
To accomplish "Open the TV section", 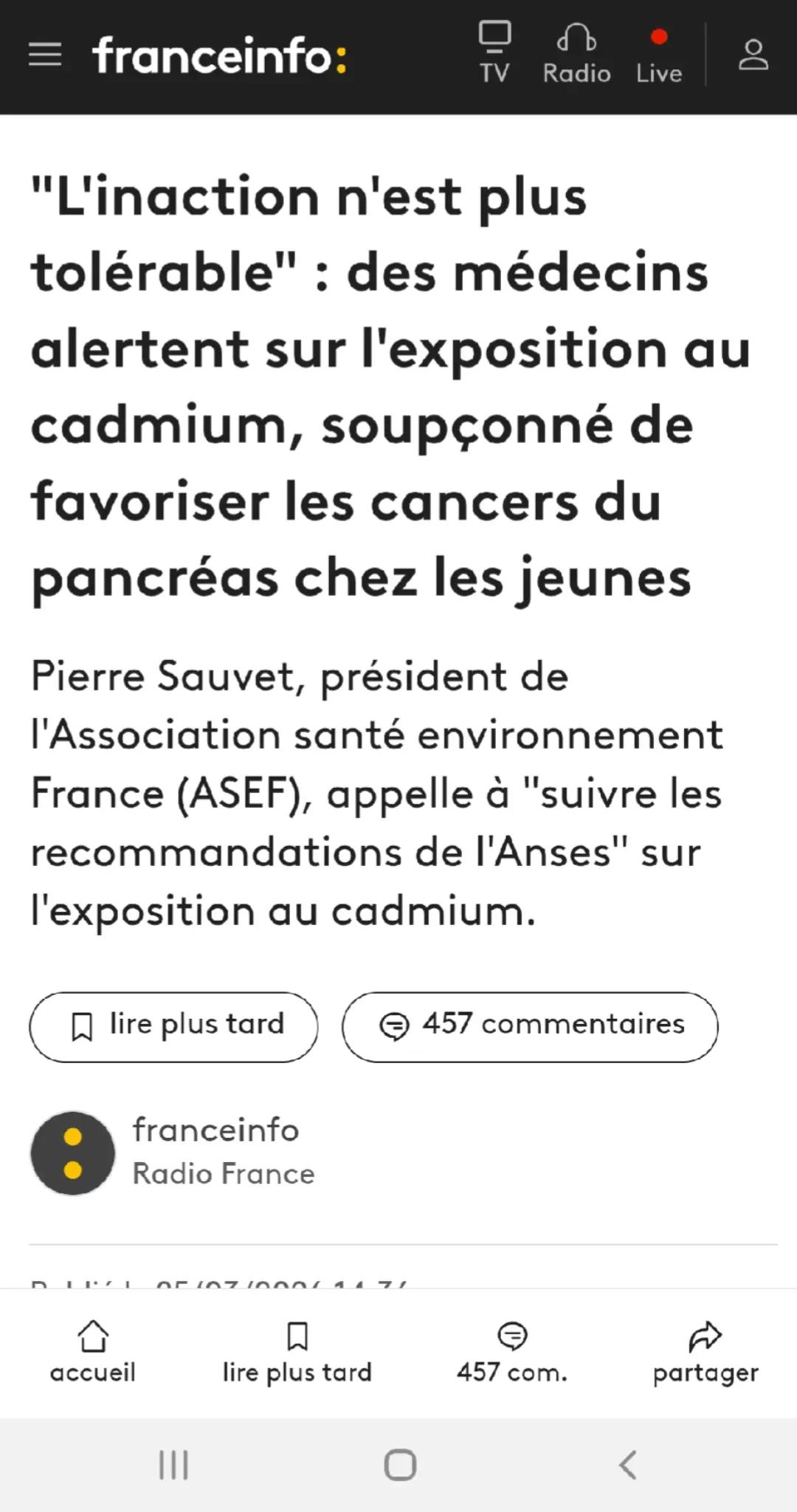I will click(x=494, y=53).
